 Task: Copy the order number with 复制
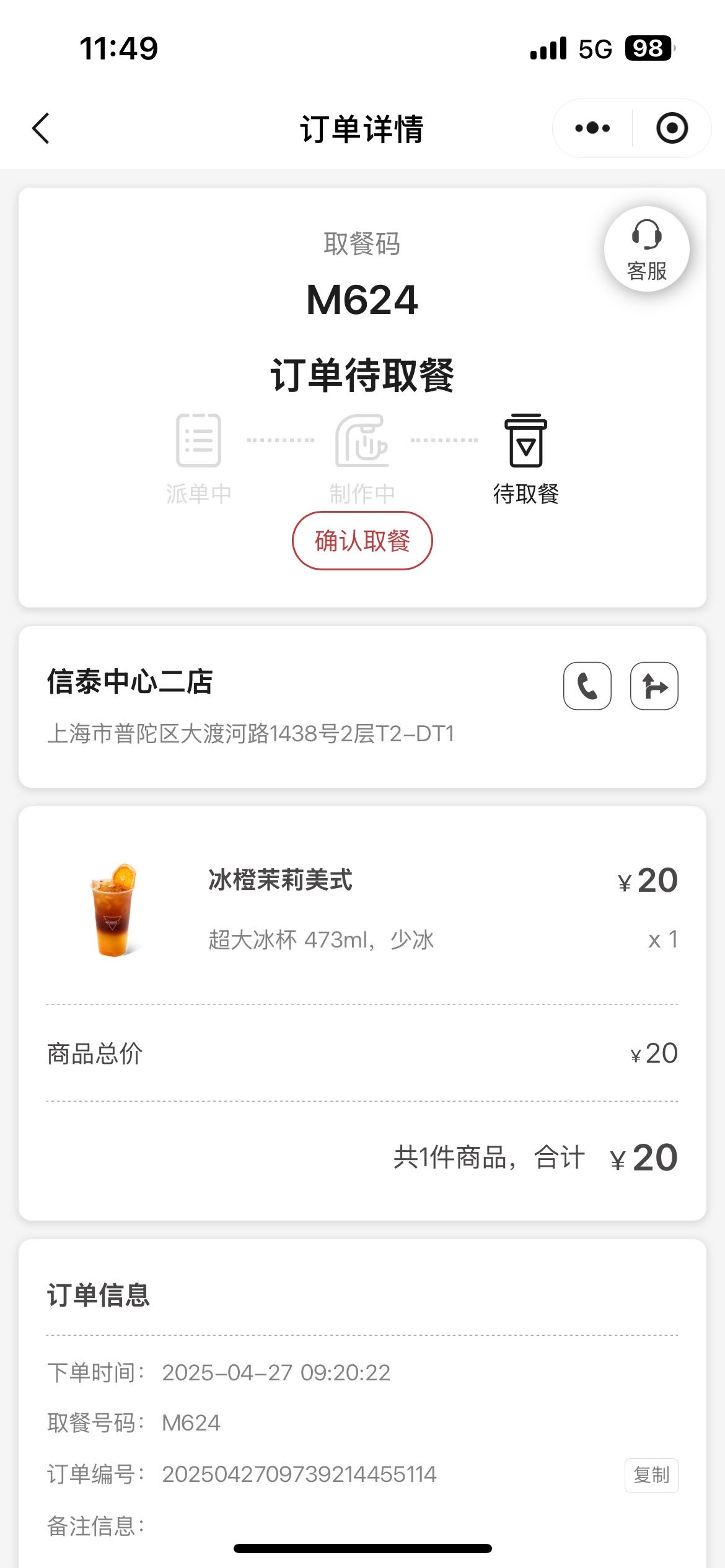pyautogui.click(x=651, y=1476)
